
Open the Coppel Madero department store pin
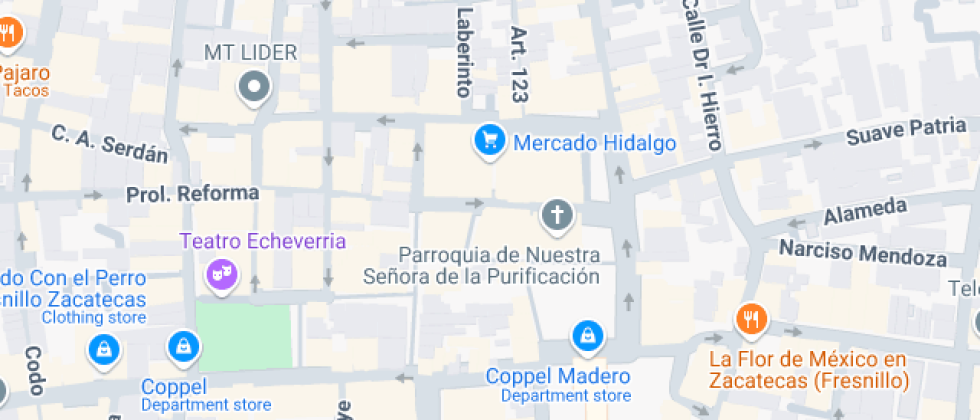[x=587, y=337]
